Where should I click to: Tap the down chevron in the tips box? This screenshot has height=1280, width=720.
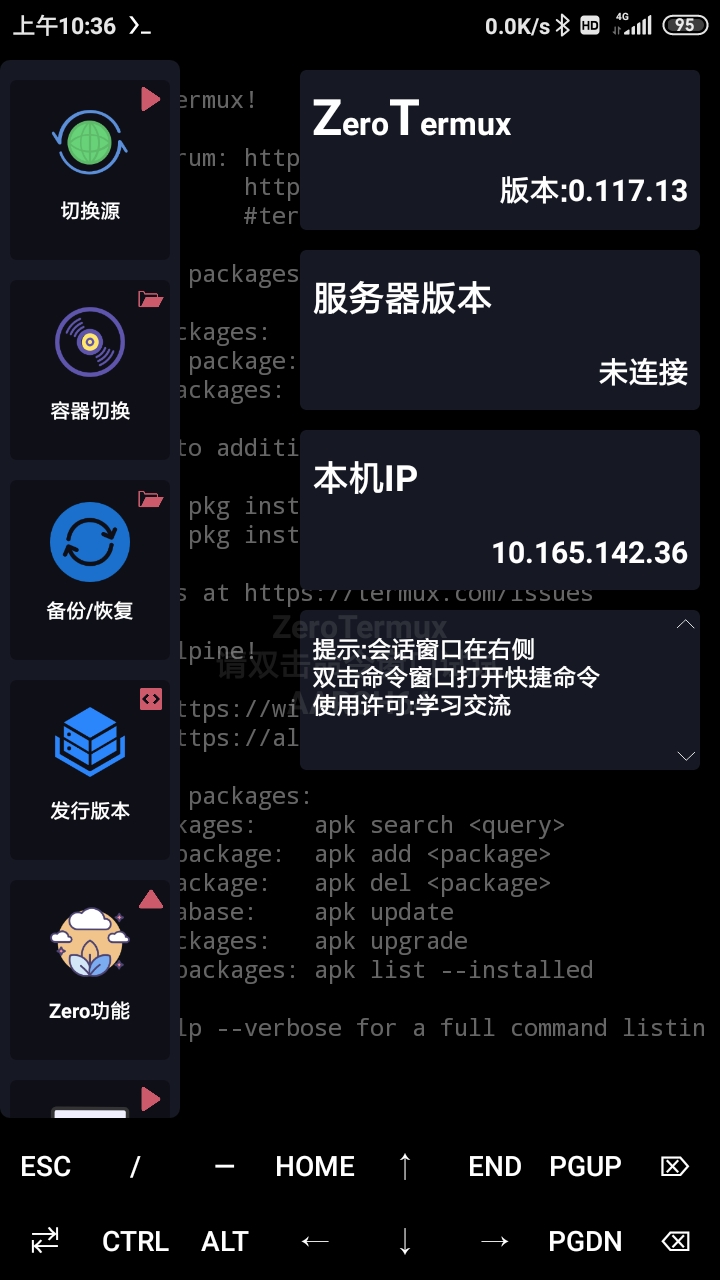685,756
